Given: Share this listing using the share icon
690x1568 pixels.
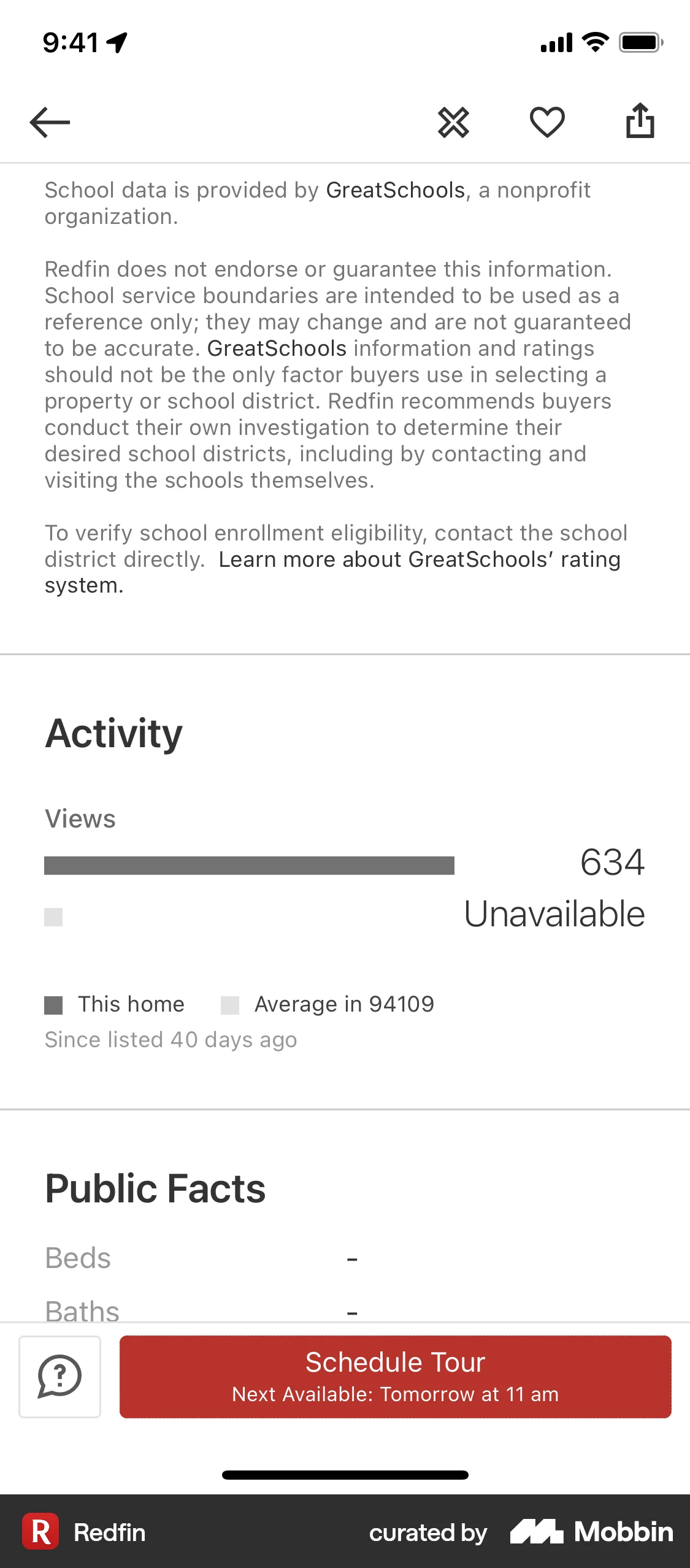Looking at the screenshot, I should point(641,121).
